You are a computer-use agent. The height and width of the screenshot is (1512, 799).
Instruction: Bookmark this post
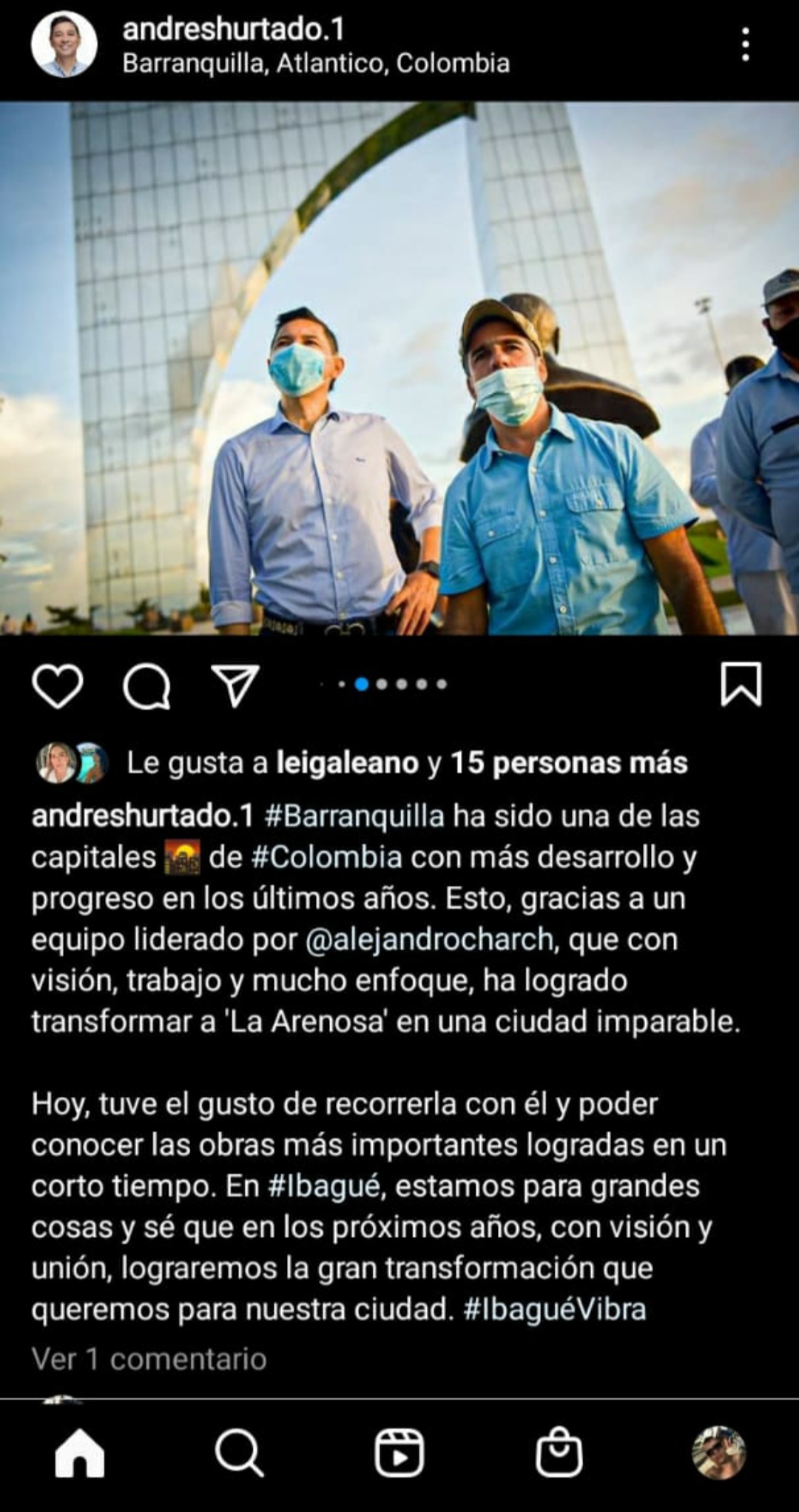[x=741, y=685]
